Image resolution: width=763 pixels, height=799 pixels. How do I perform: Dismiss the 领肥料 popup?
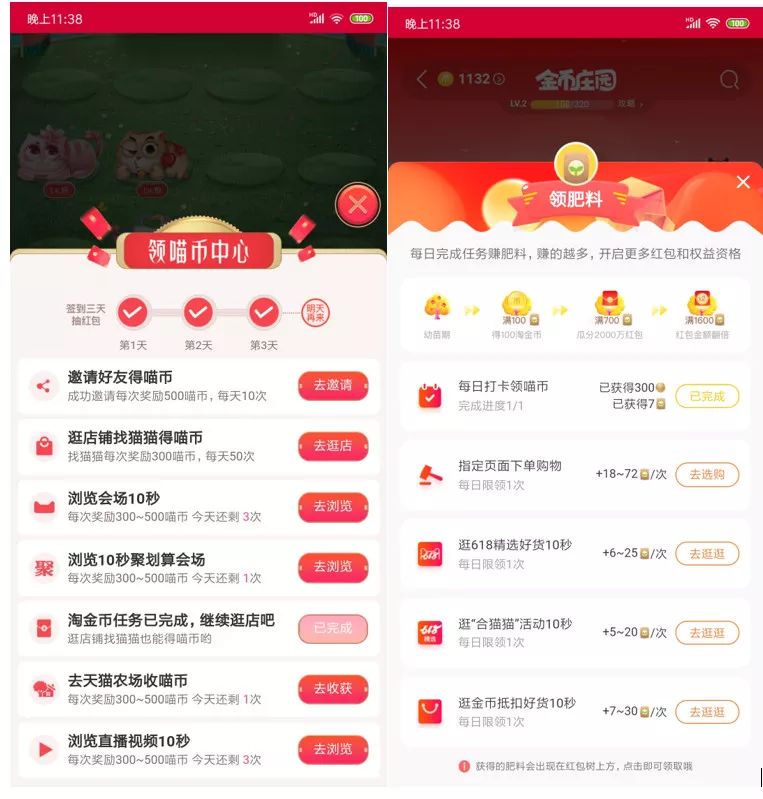(742, 182)
